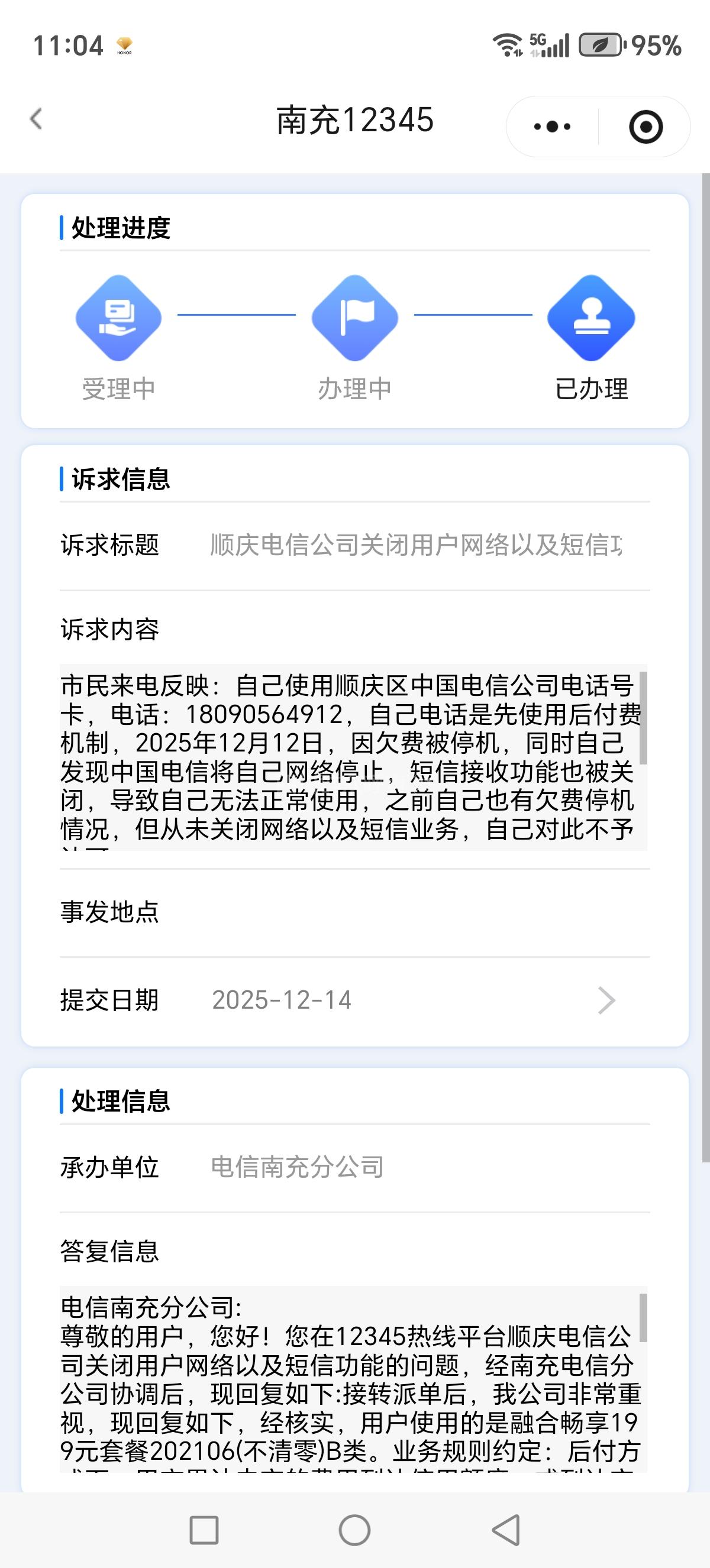Go back from the 南充12345 page

point(37,119)
